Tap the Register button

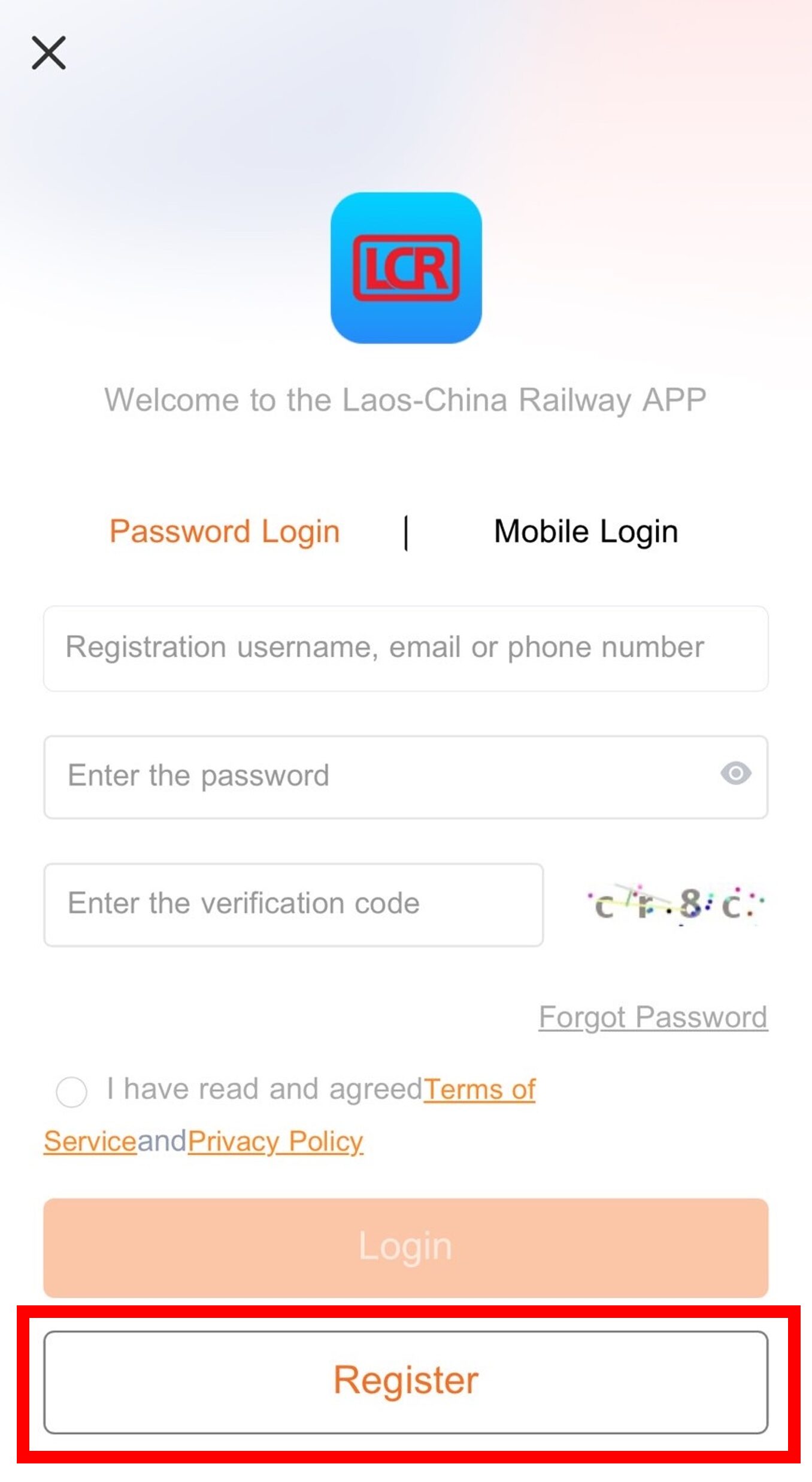(x=406, y=1382)
